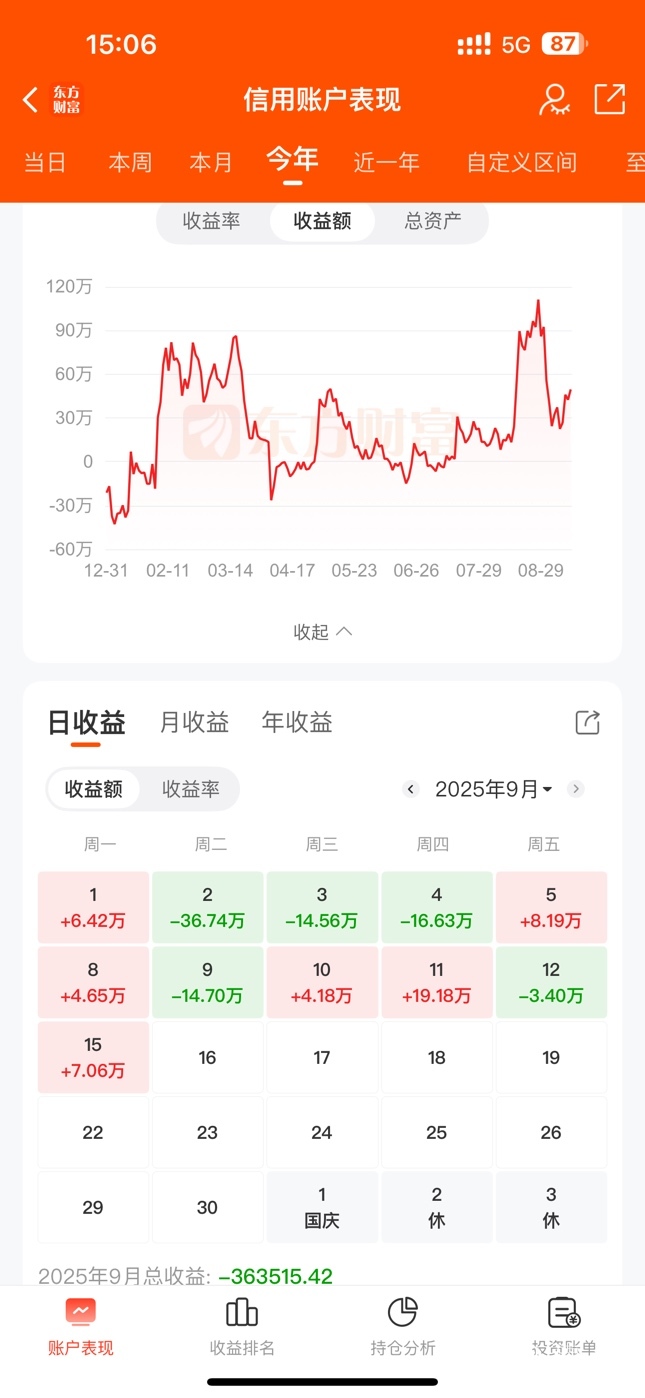Open the 2025年9月 month picker
The image size is (645, 1398).
point(493,789)
